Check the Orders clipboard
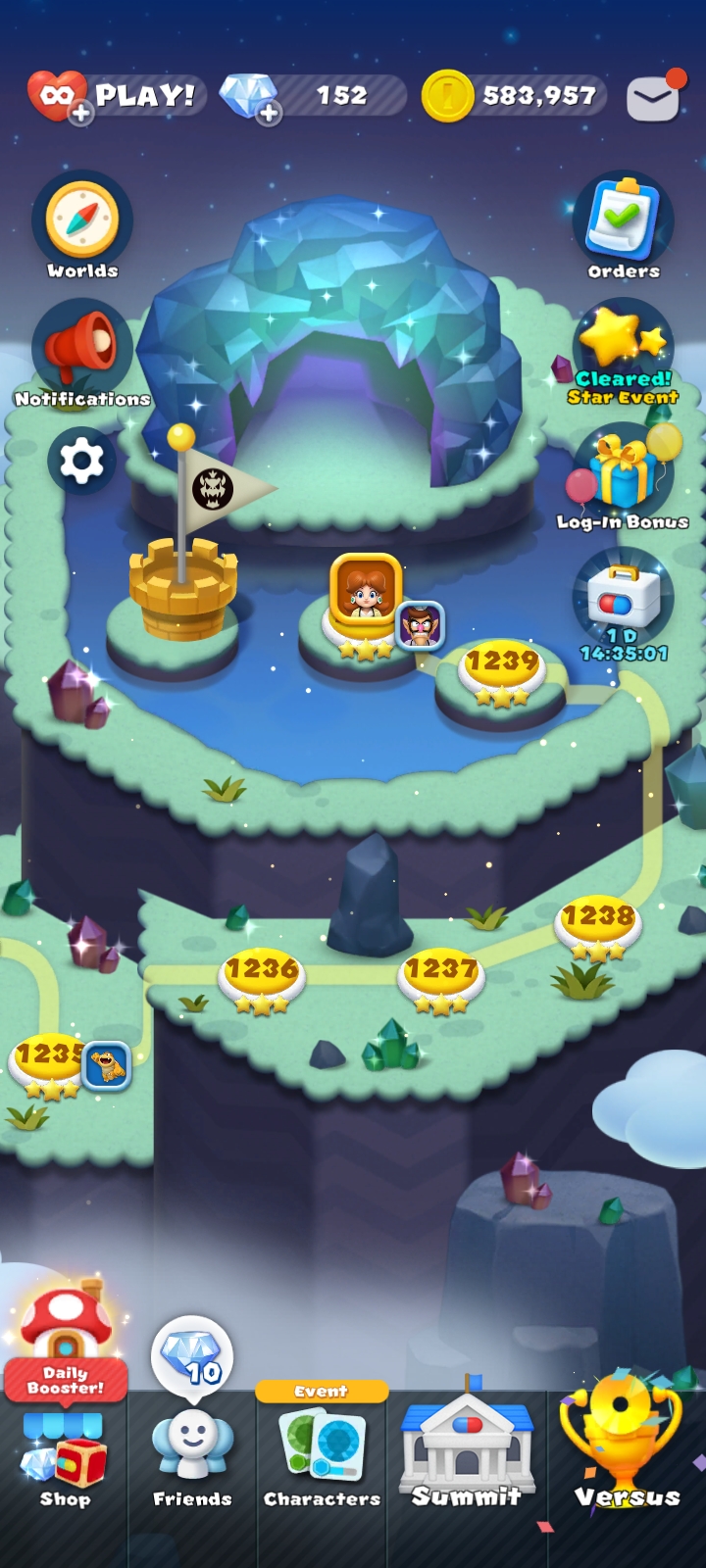 point(623,222)
